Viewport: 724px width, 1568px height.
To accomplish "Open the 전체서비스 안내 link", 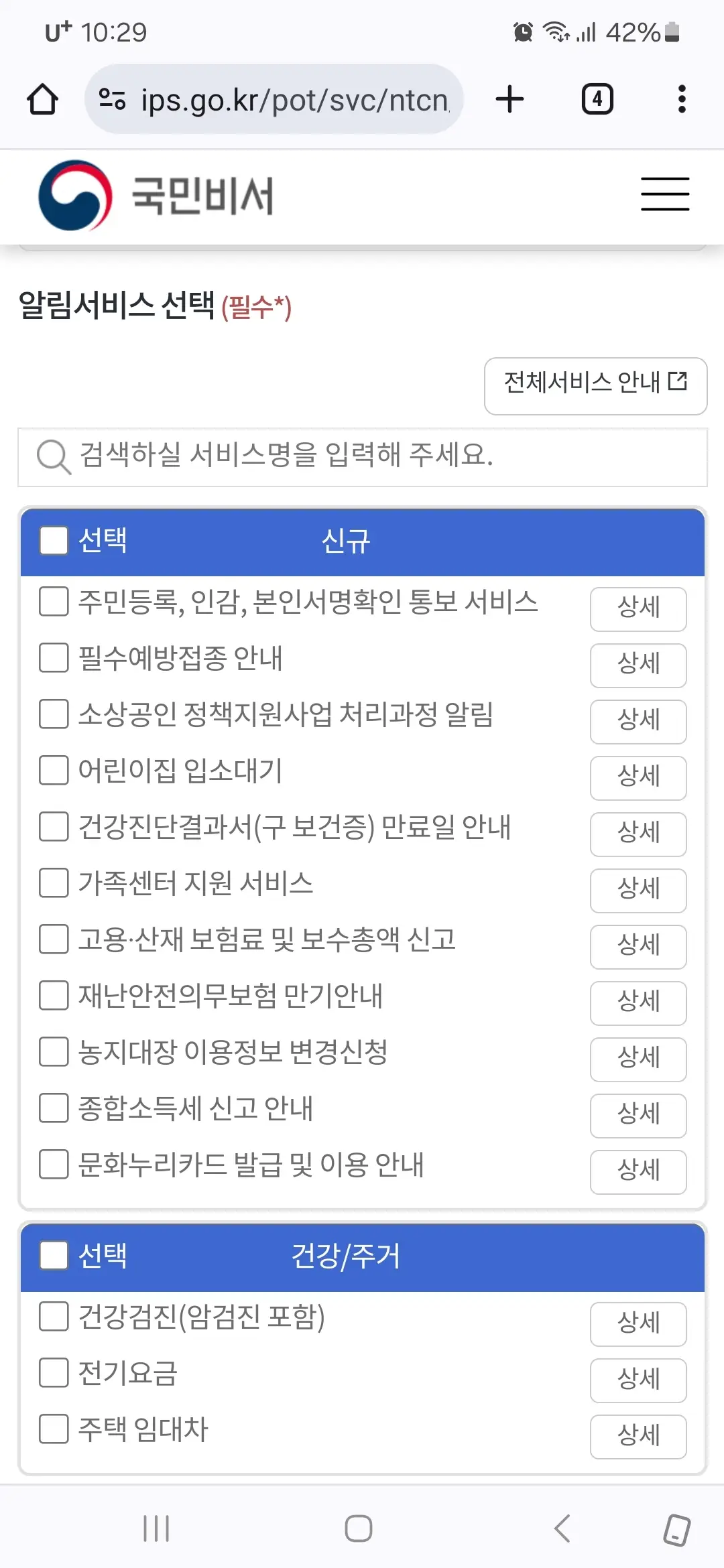I will tap(595, 387).
